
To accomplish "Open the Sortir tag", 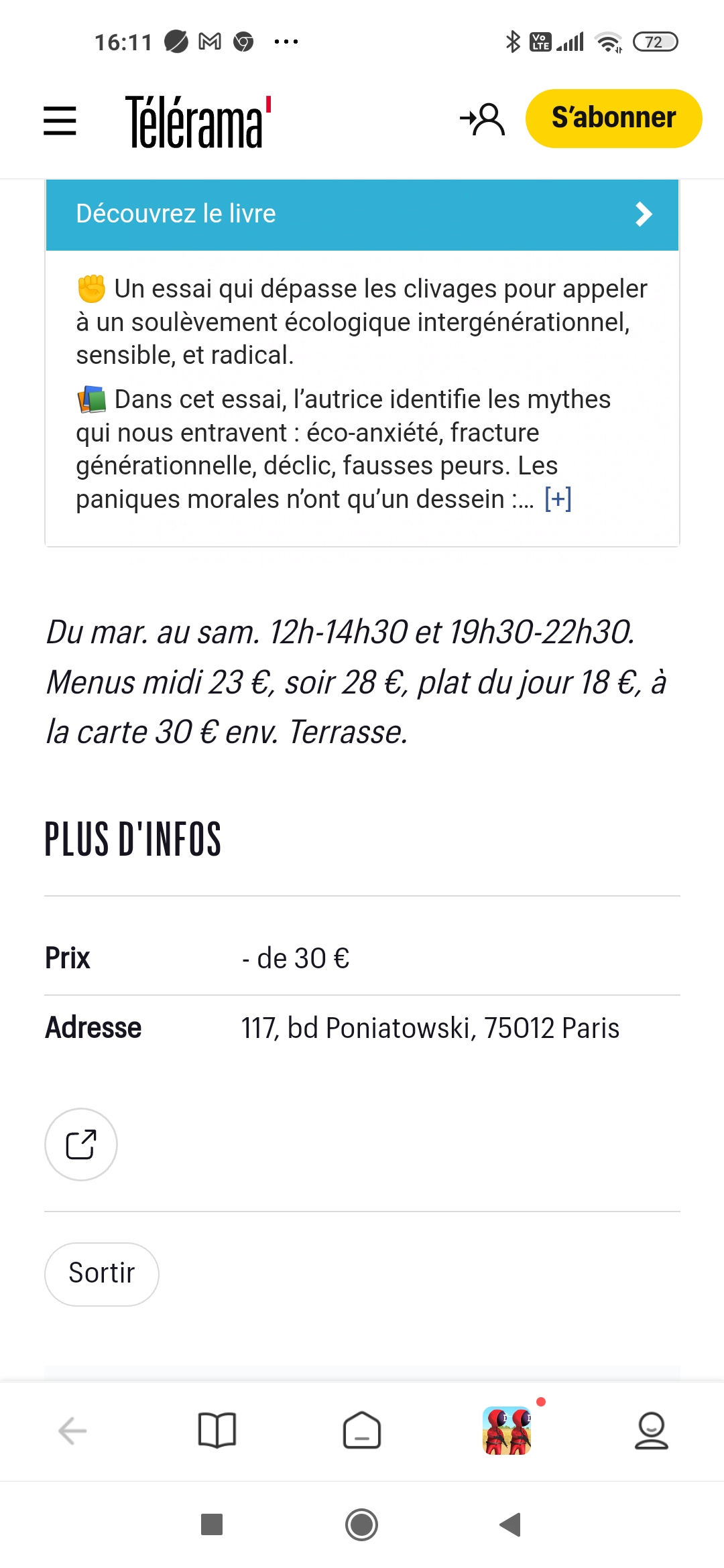I will pyautogui.click(x=102, y=1273).
